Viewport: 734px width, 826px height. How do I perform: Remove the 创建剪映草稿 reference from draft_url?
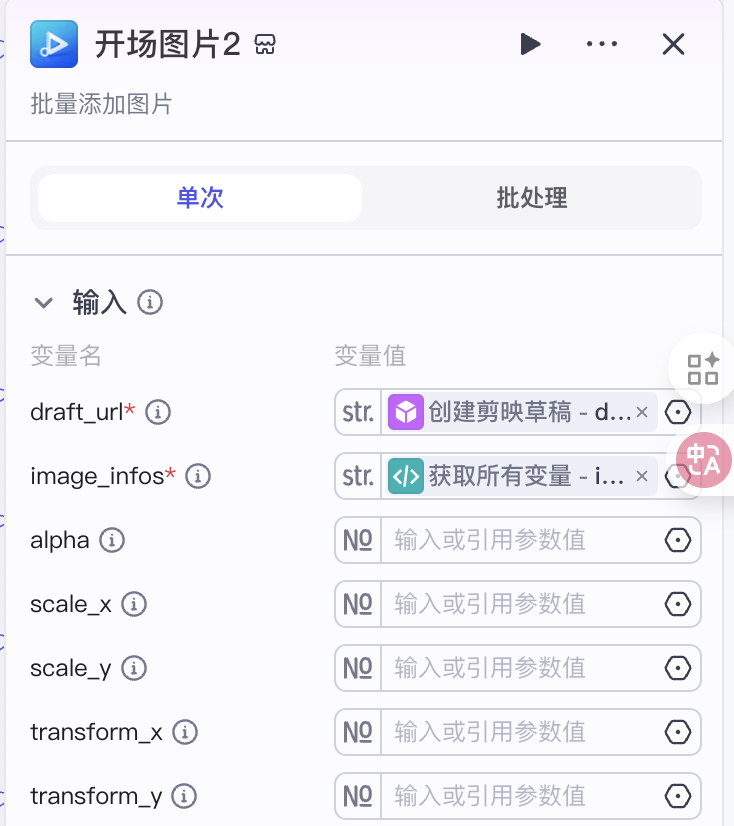[x=642, y=412]
